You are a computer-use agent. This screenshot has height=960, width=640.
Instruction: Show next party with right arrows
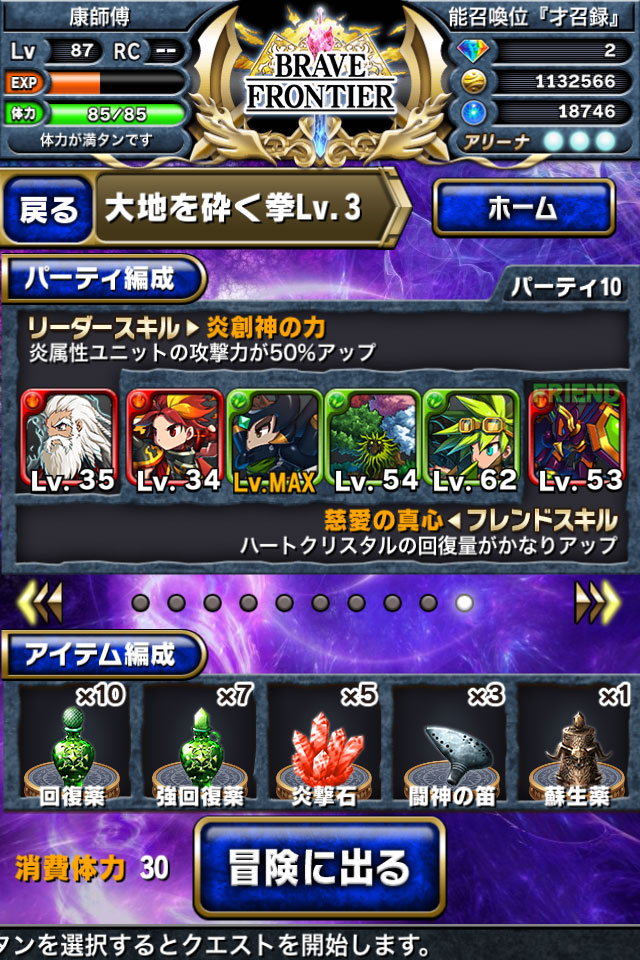pyautogui.click(x=598, y=603)
